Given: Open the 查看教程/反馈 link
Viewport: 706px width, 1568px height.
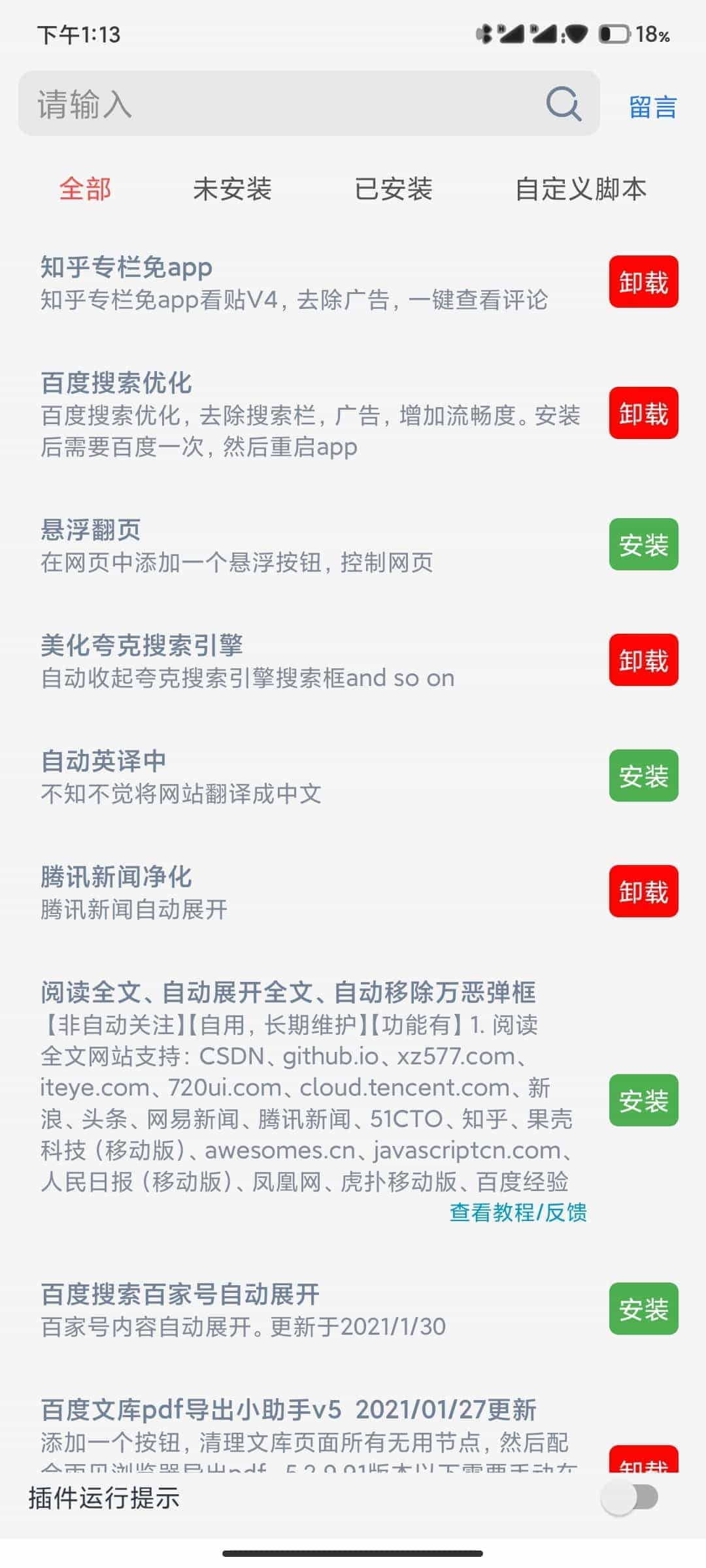Looking at the screenshot, I should point(518,1213).
